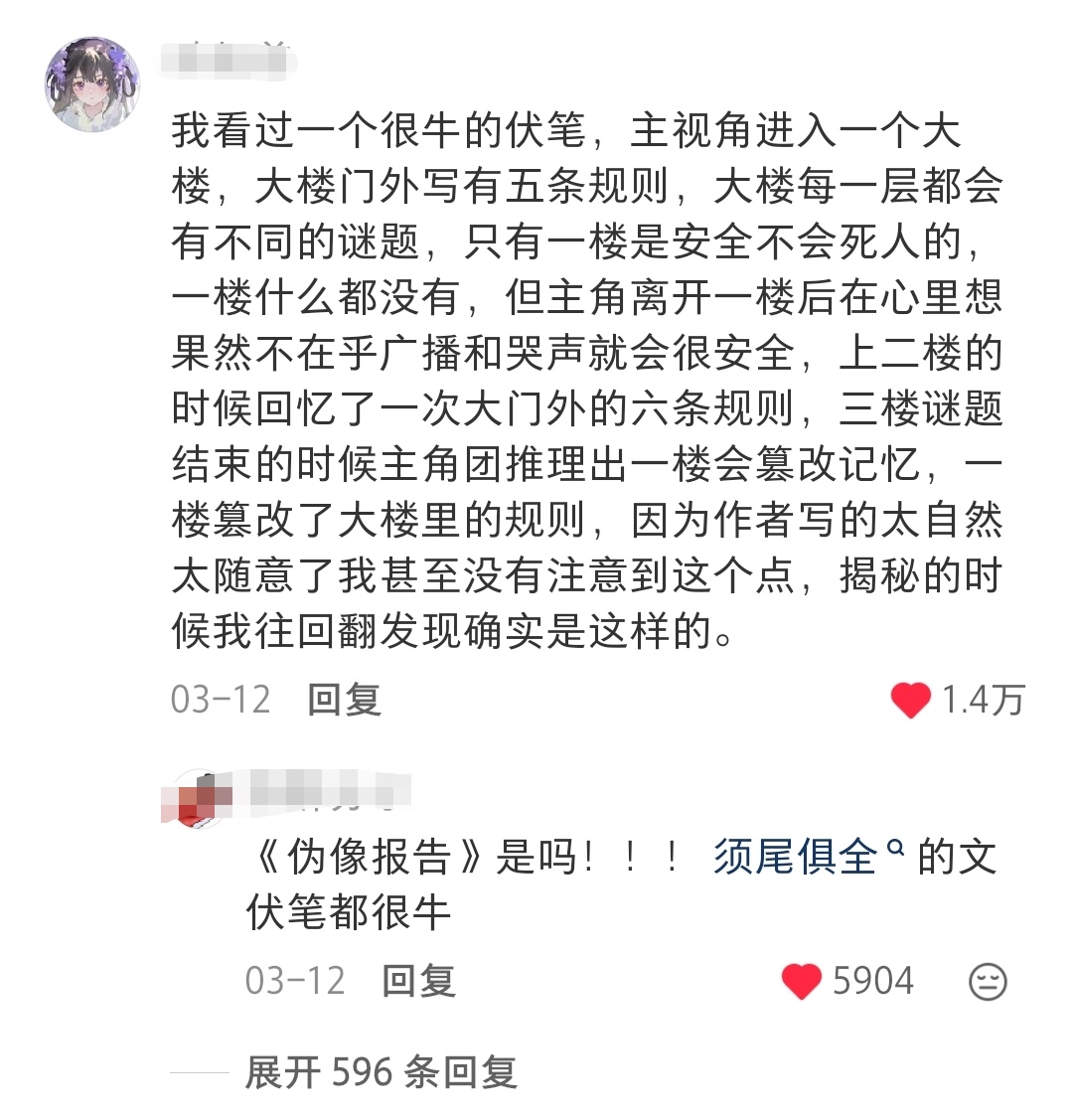The height and width of the screenshot is (1120, 1073).
Task: Reply to the main comment dated 03-12
Action: [x=344, y=699]
